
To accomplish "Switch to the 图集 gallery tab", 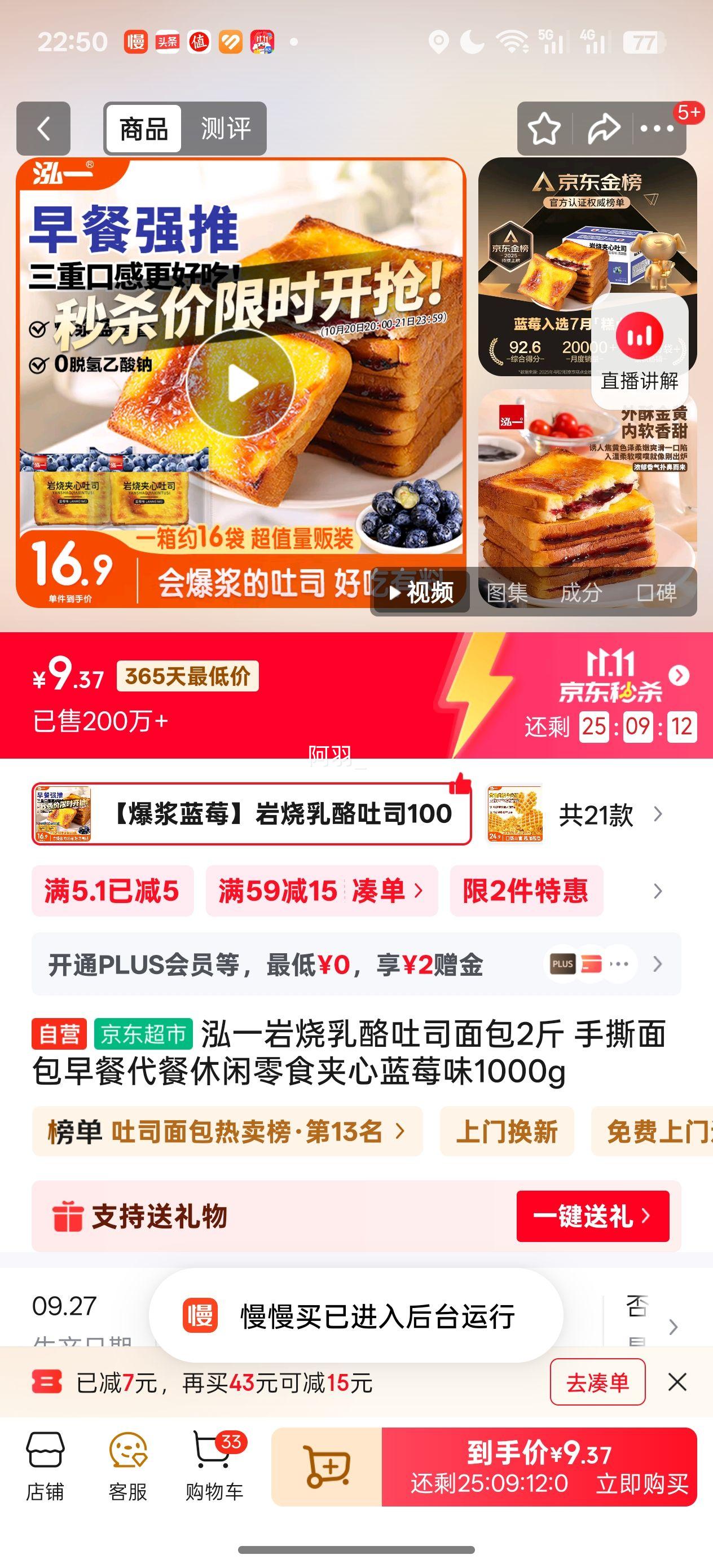I will tap(507, 592).
